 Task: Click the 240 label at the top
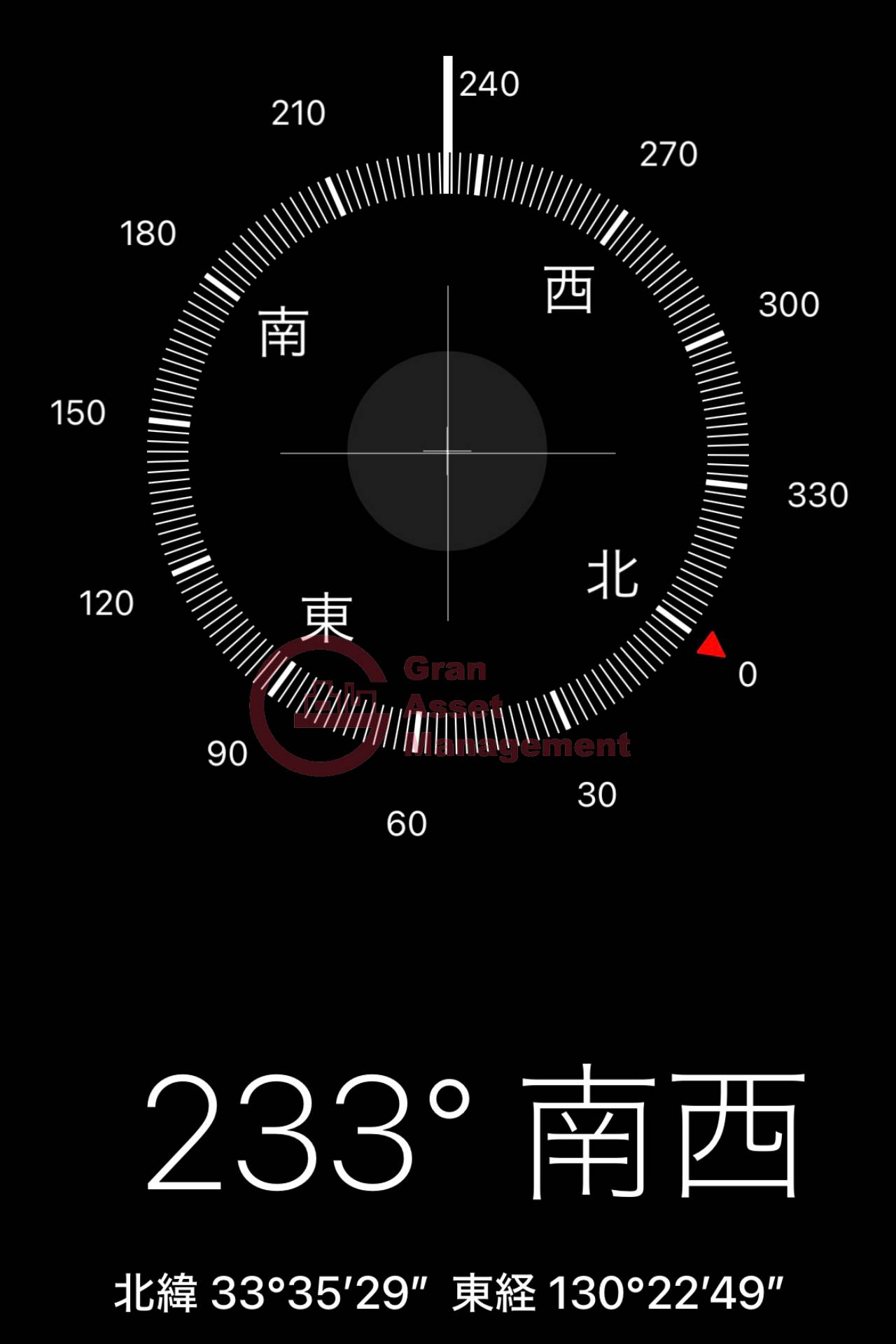click(489, 84)
